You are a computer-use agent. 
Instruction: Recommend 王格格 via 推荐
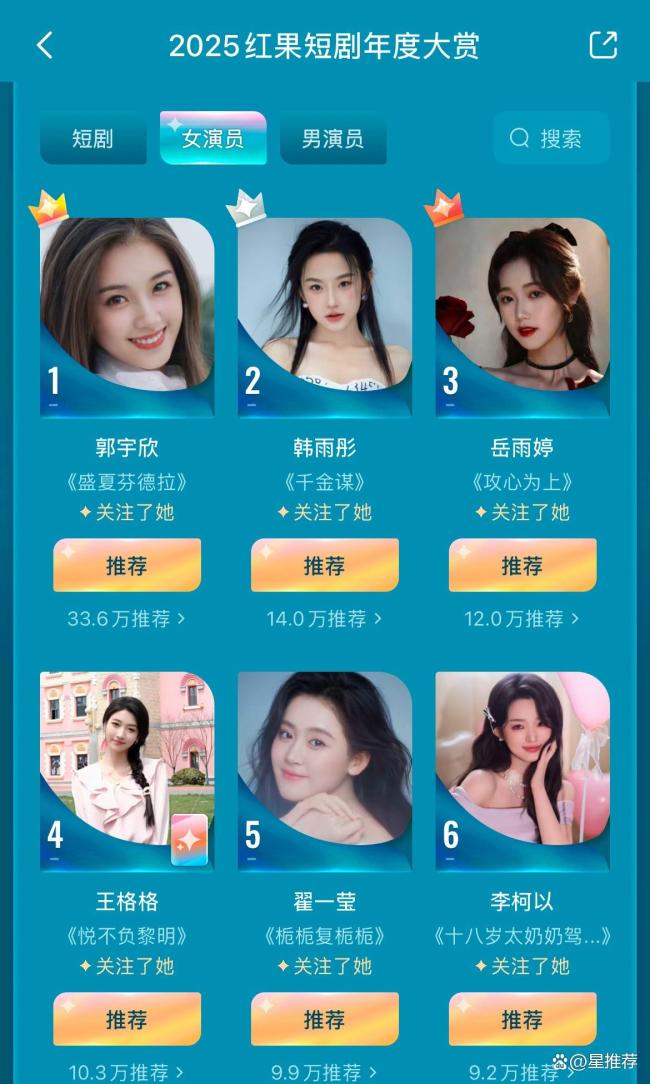tap(127, 1019)
